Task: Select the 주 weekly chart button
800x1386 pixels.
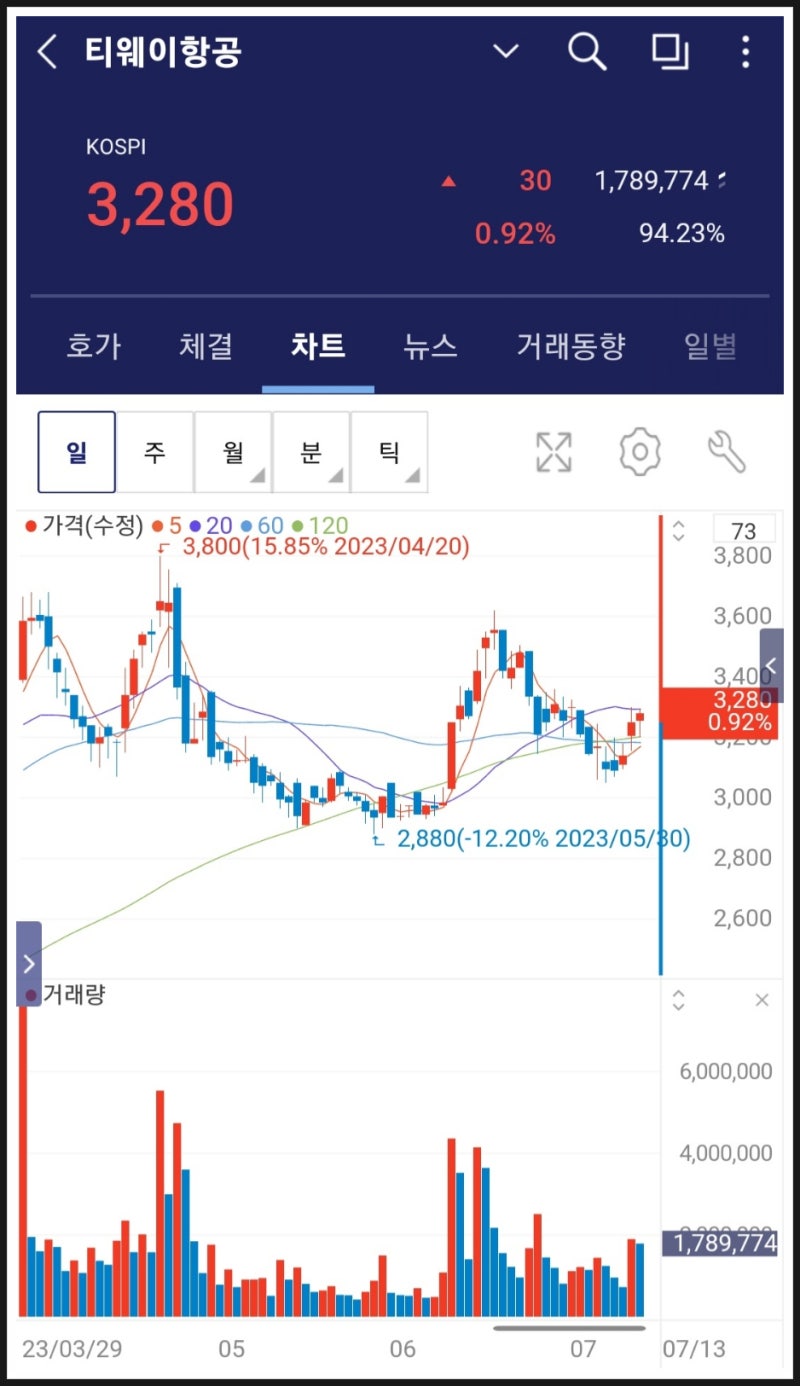Action: pyautogui.click(x=155, y=452)
